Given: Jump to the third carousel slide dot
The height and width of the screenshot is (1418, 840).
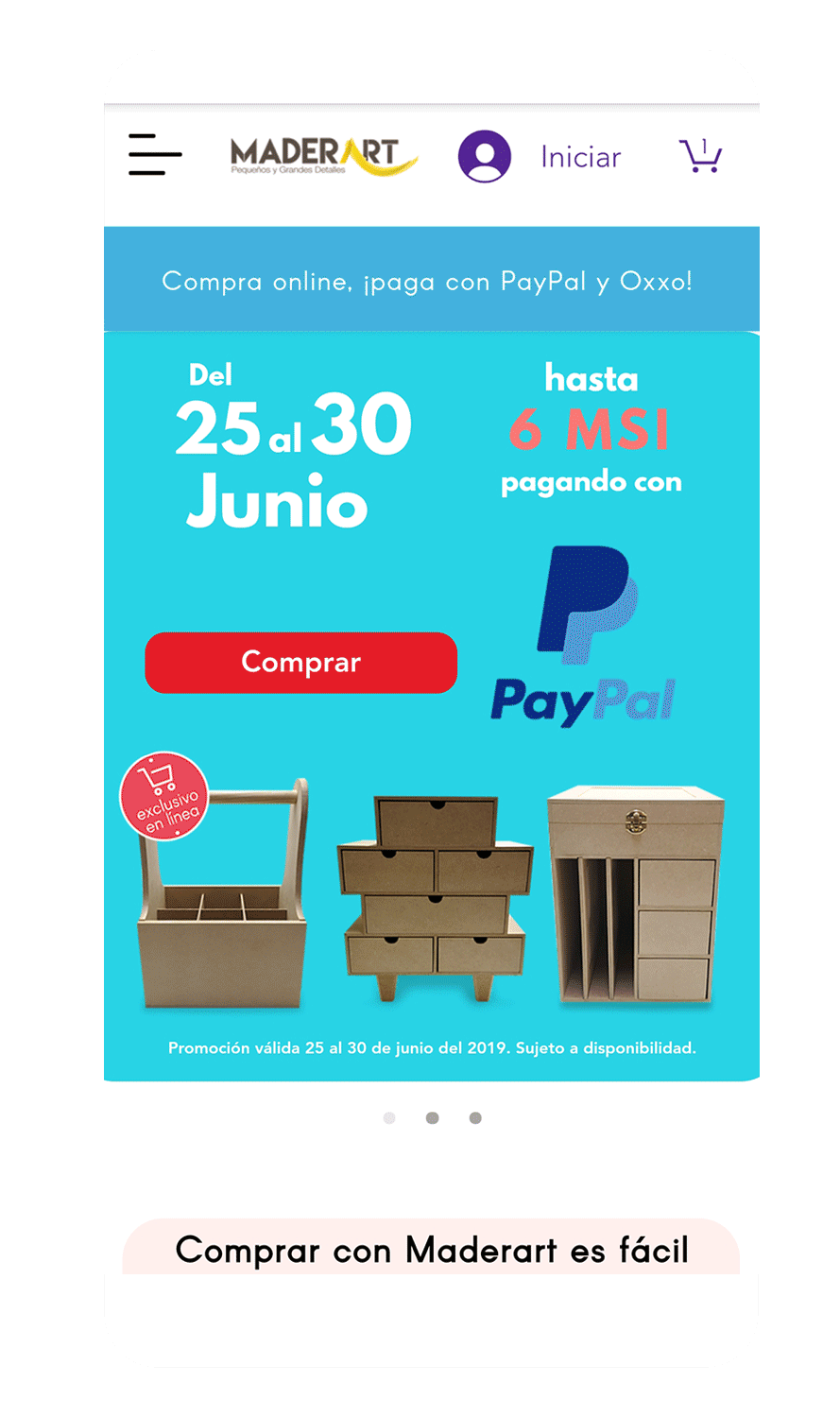Looking at the screenshot, I should coord(475,1118).
